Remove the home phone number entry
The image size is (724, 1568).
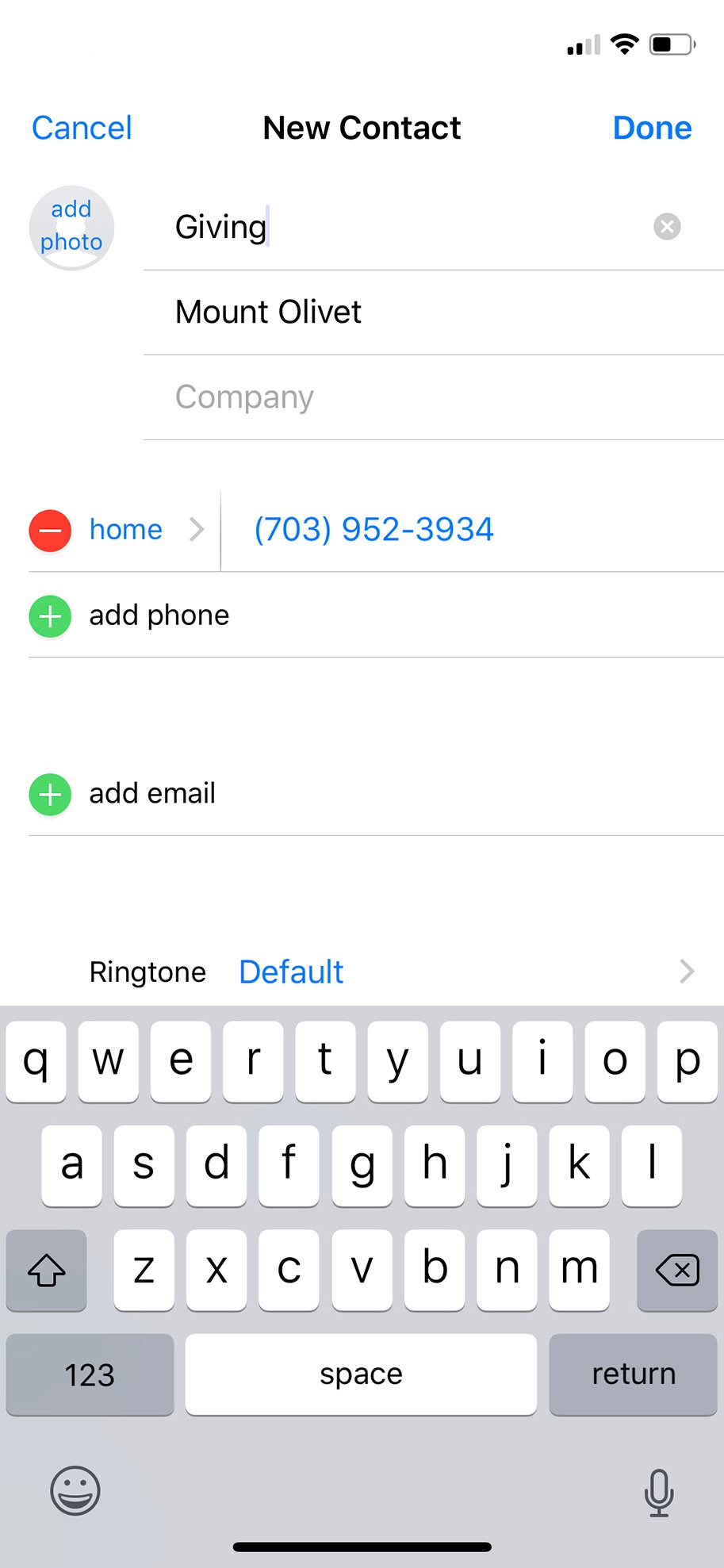(50, 530)
